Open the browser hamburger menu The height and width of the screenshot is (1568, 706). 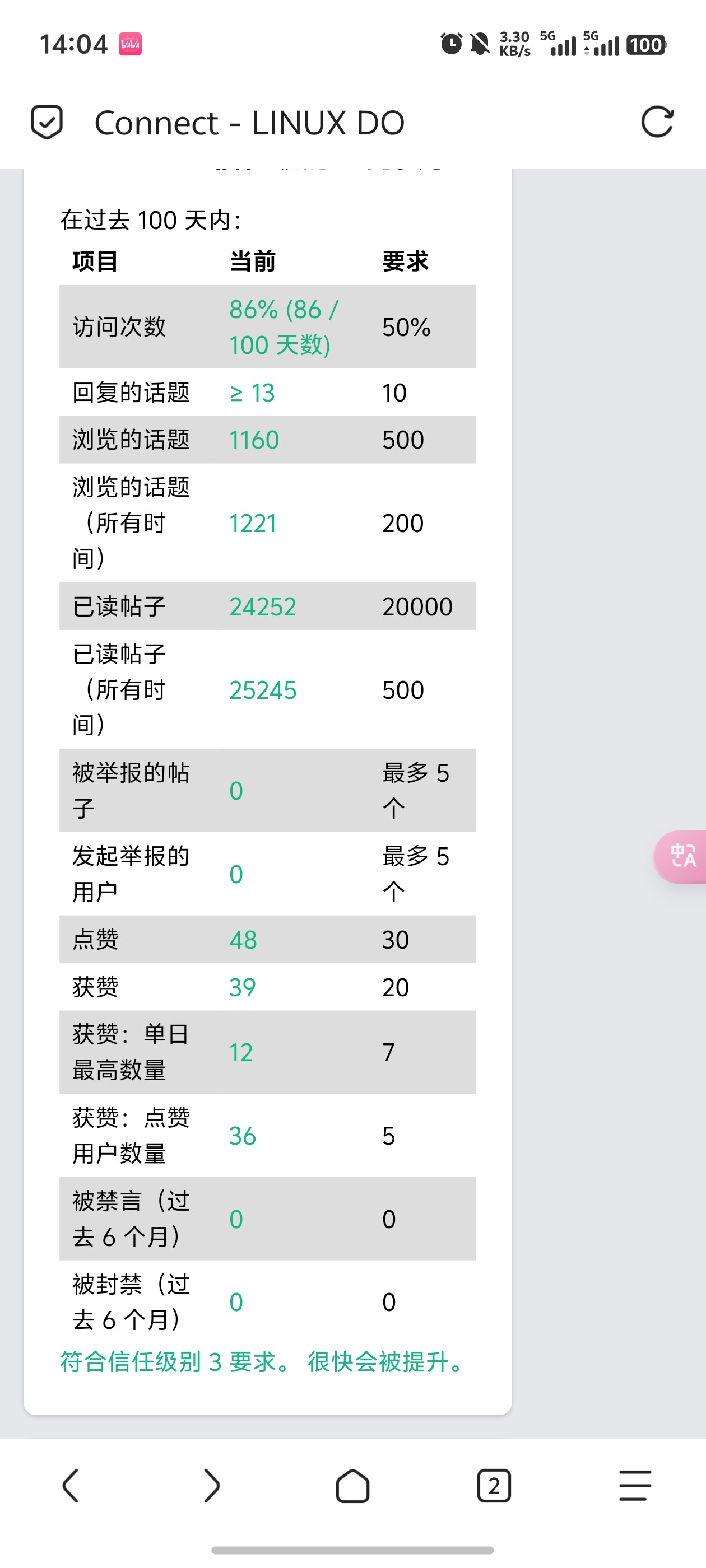(635, 1485)
